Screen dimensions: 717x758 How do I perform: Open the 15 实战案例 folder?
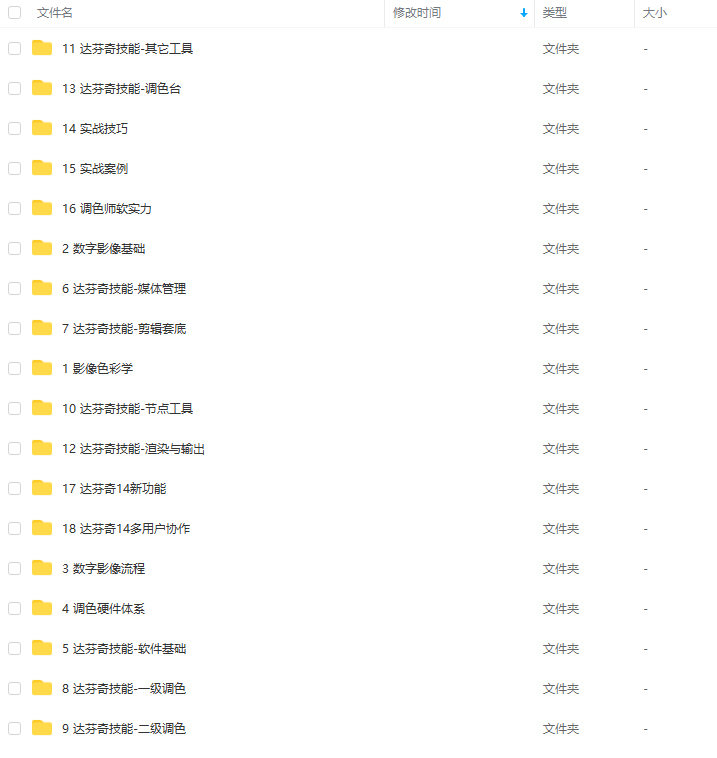coord(95,168)
